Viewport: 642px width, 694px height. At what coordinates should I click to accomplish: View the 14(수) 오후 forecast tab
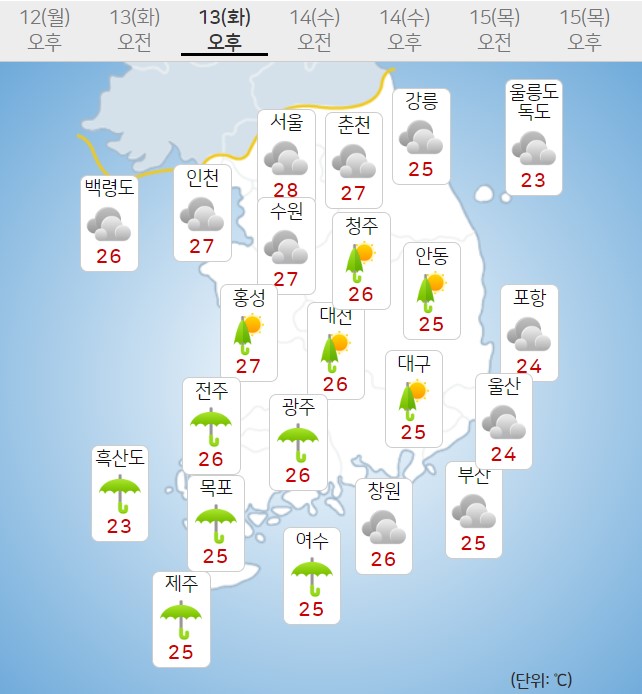[404, 30]
